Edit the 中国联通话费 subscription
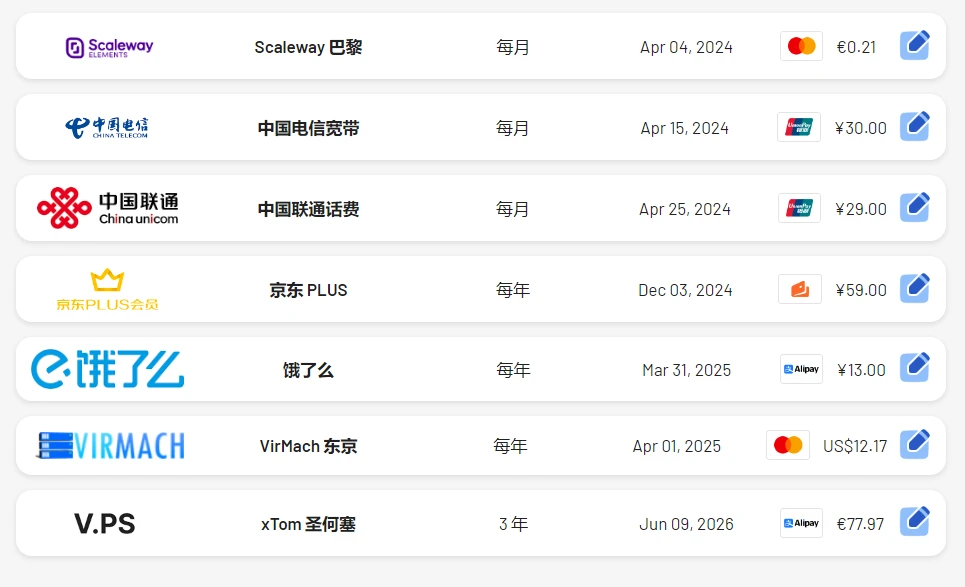Image resolution: width=965 pixels, height=587 pixels. 914,208
